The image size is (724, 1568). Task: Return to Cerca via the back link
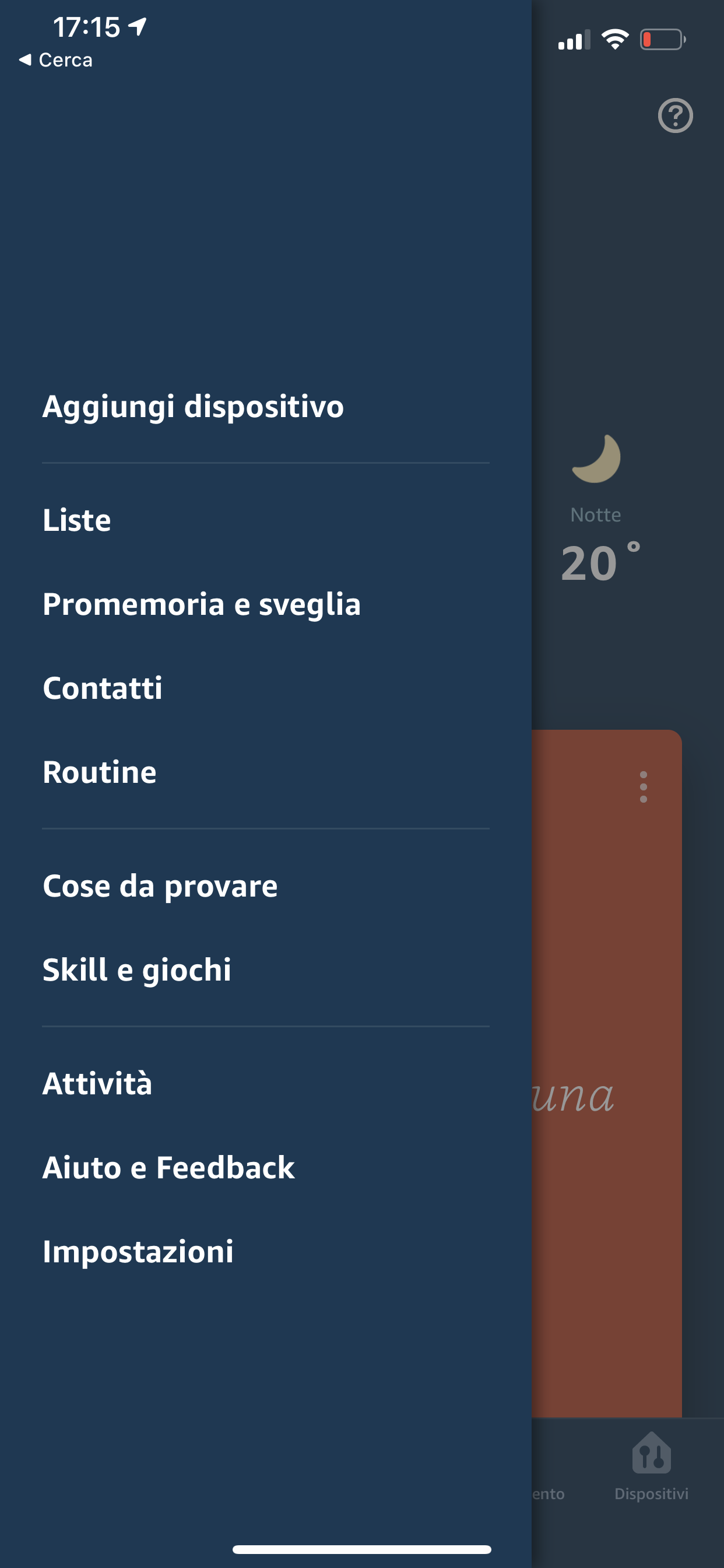[x=56, y=60]
